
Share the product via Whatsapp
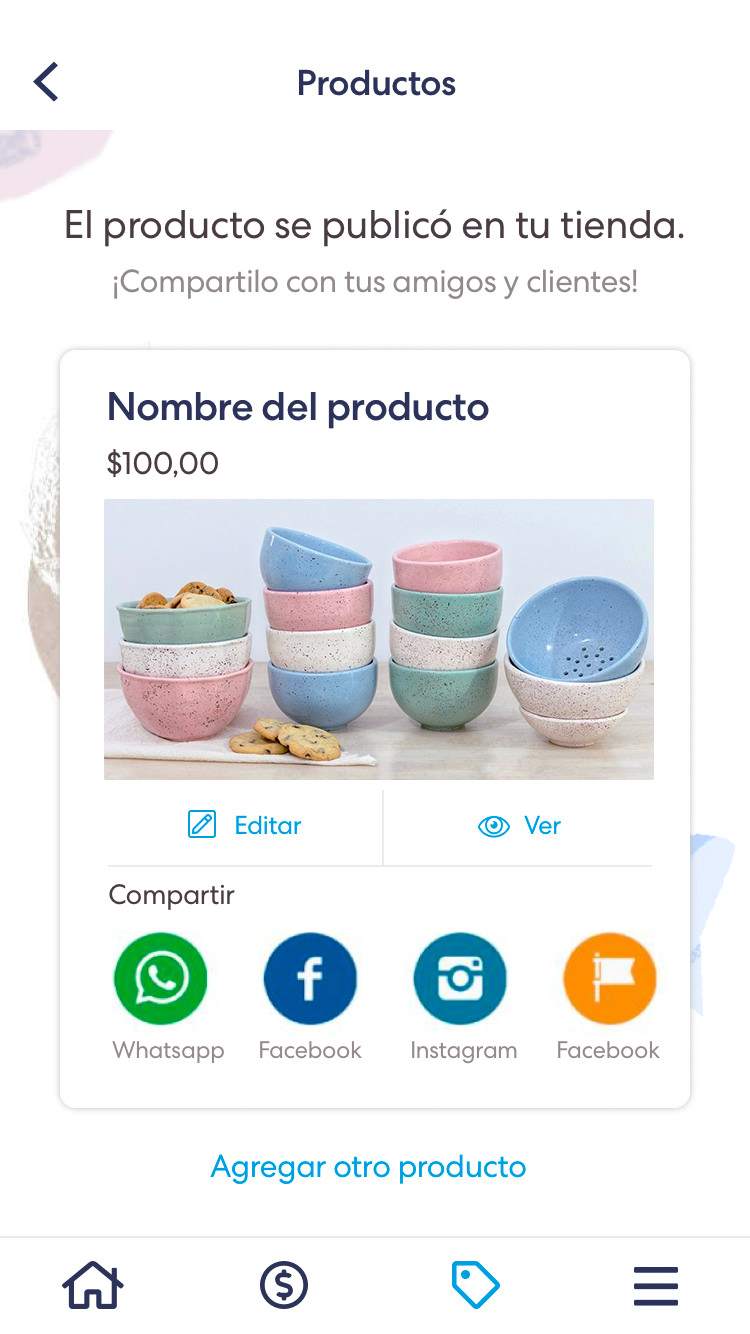[x=161, y=979]
